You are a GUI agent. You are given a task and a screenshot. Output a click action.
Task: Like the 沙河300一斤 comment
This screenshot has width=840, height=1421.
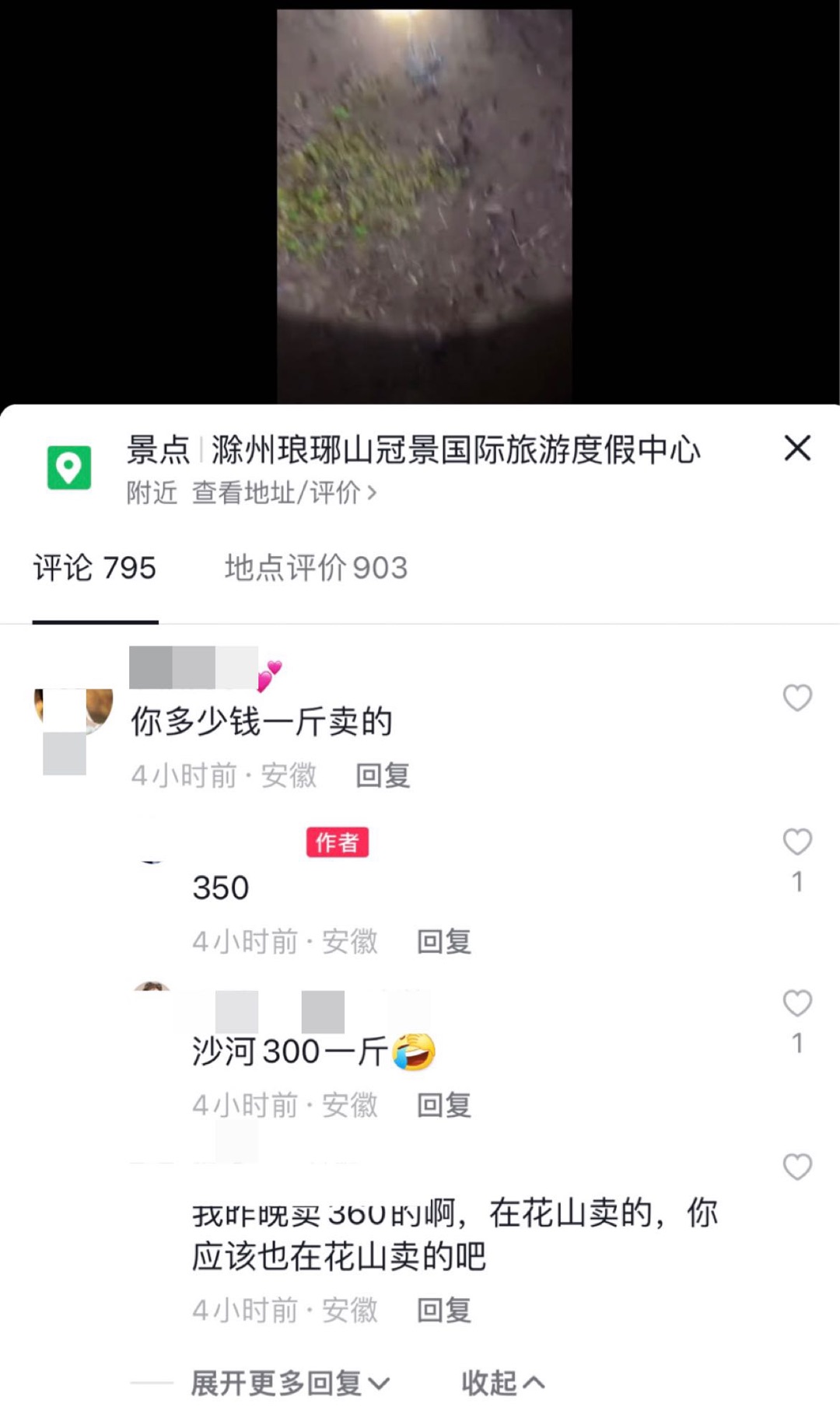[797, 1003]
